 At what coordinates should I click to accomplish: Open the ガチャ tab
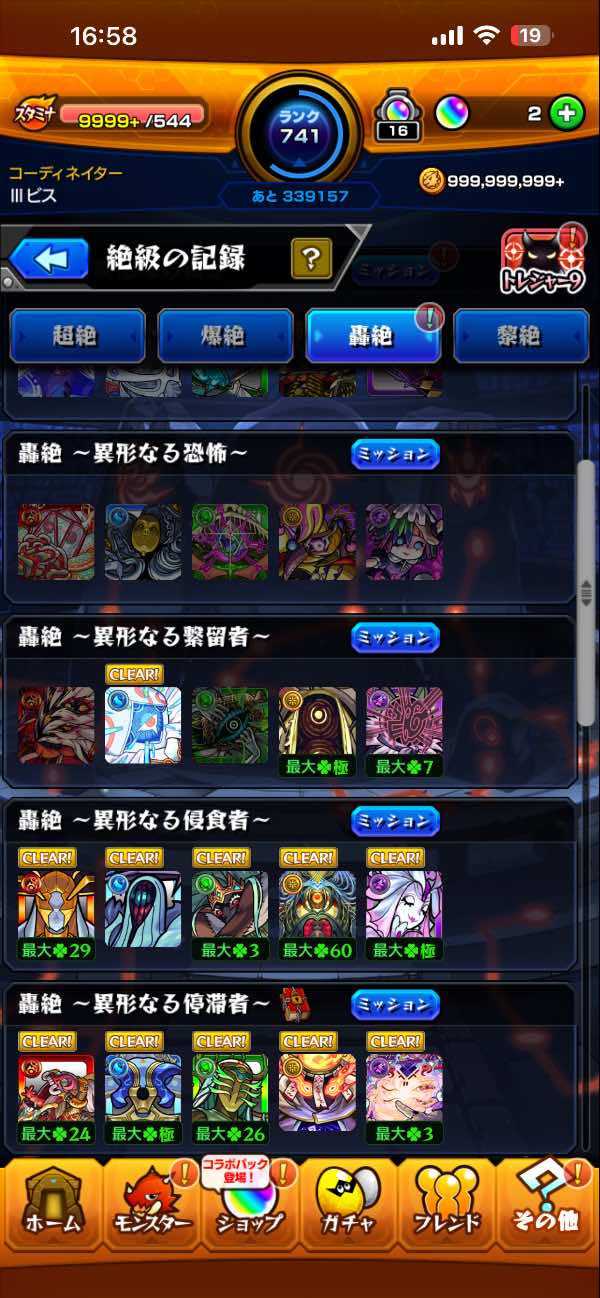(349, 1208)
